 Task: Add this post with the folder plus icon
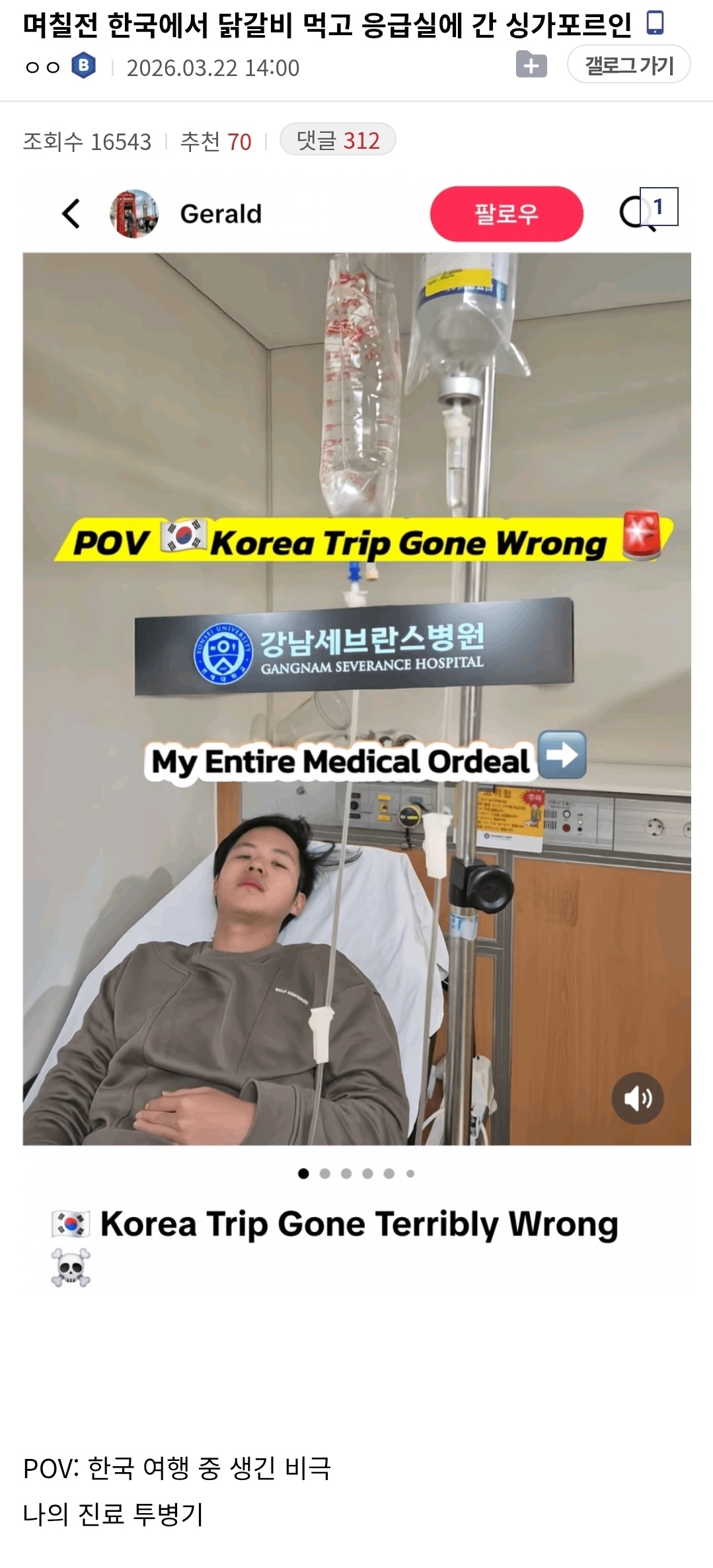(x=531, y=65)
